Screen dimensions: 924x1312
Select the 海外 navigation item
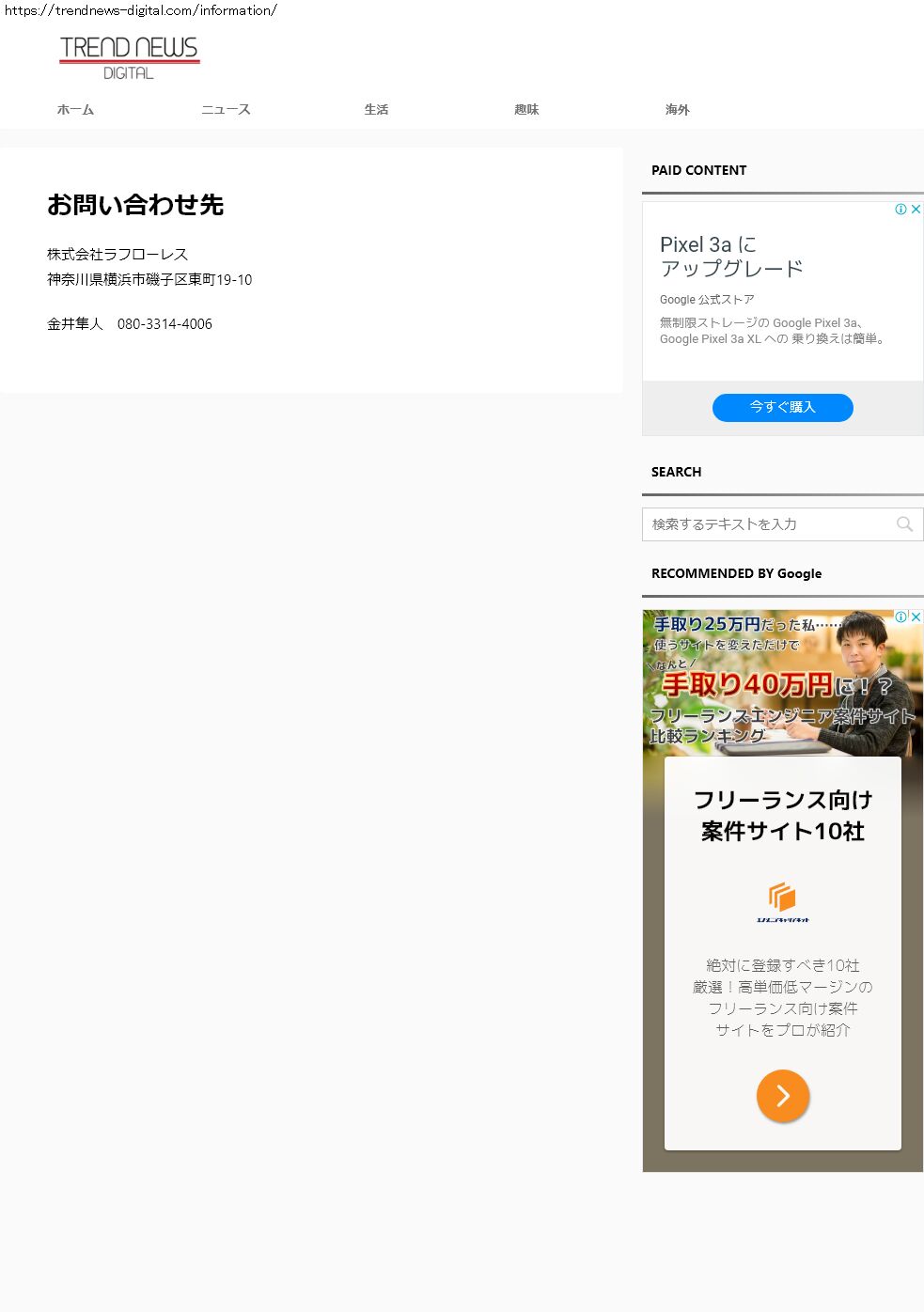pyautogui.click(x=677, y=110)
